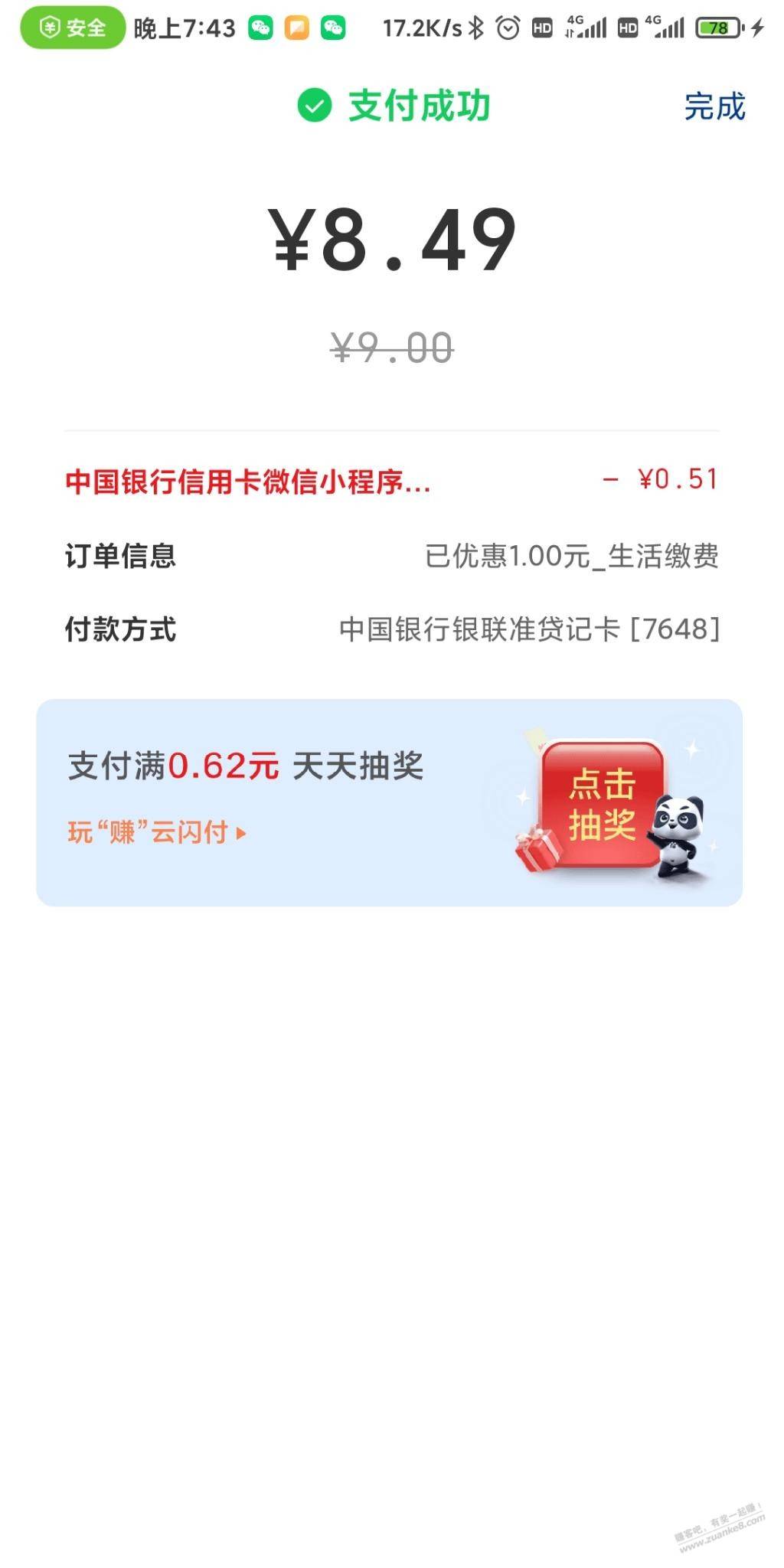
Task: Tap the 点击抽奖 red button
Action: (602, 805)
